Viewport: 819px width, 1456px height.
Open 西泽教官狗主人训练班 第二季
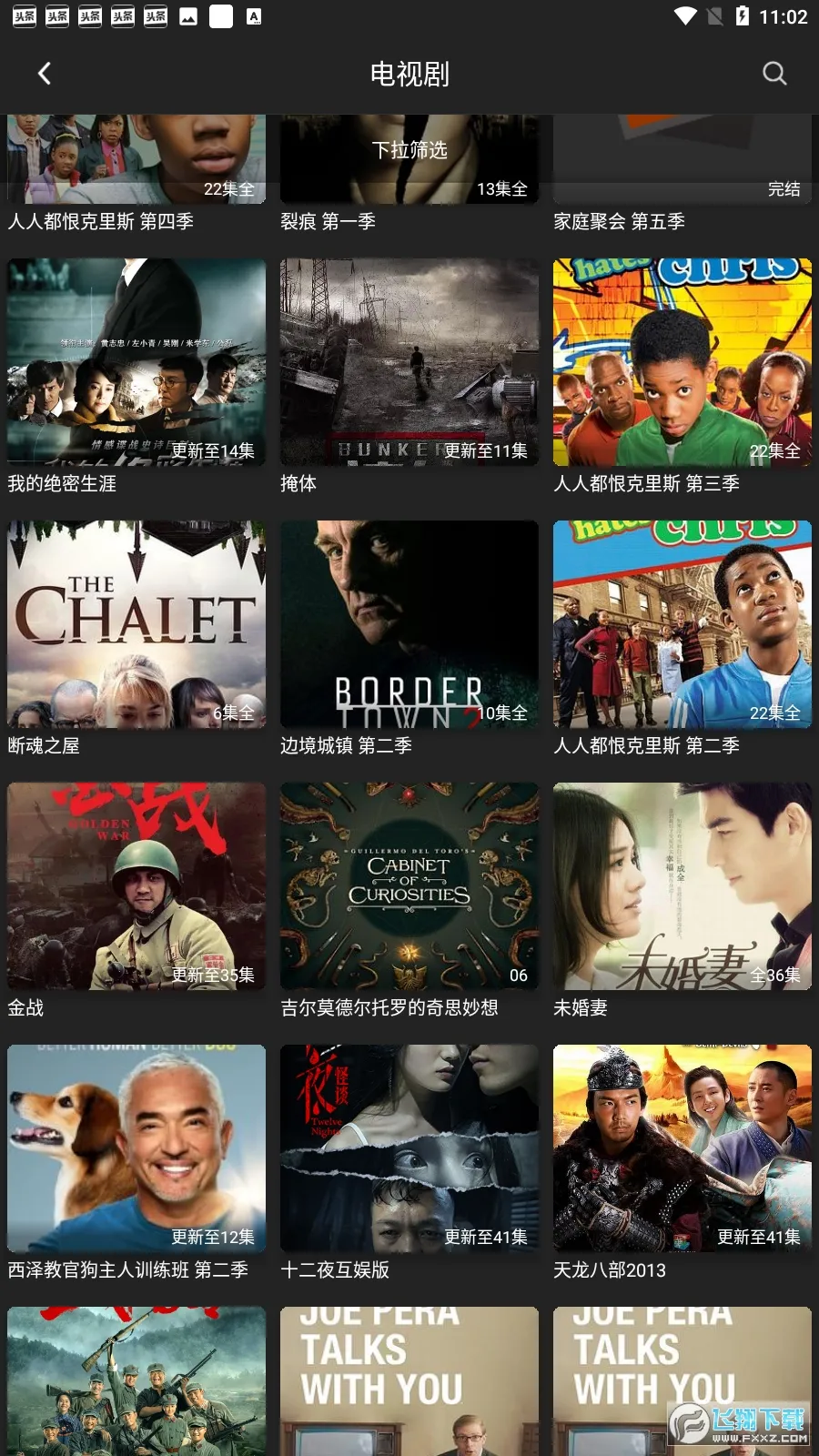tap(136, 1148)
